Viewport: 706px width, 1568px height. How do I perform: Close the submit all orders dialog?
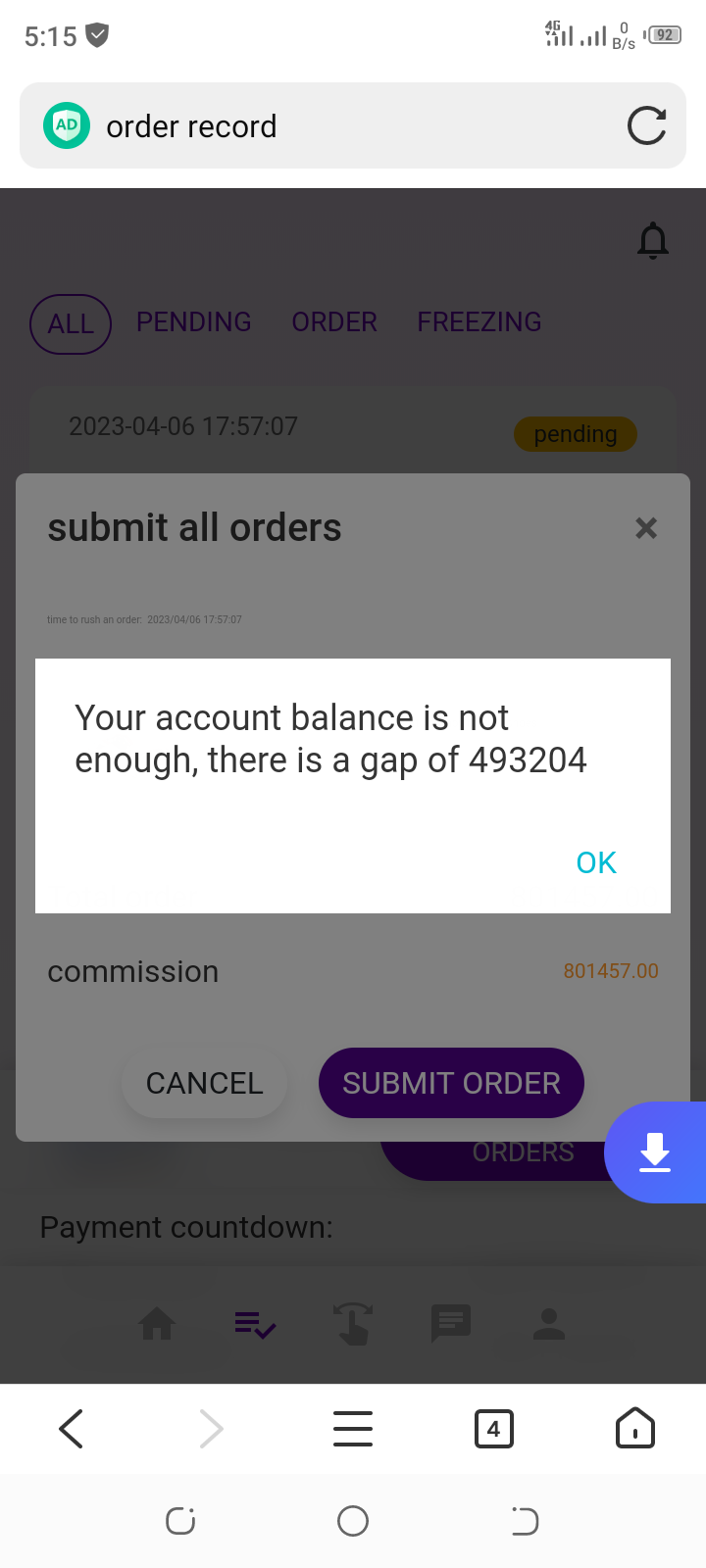pos(646,528)
